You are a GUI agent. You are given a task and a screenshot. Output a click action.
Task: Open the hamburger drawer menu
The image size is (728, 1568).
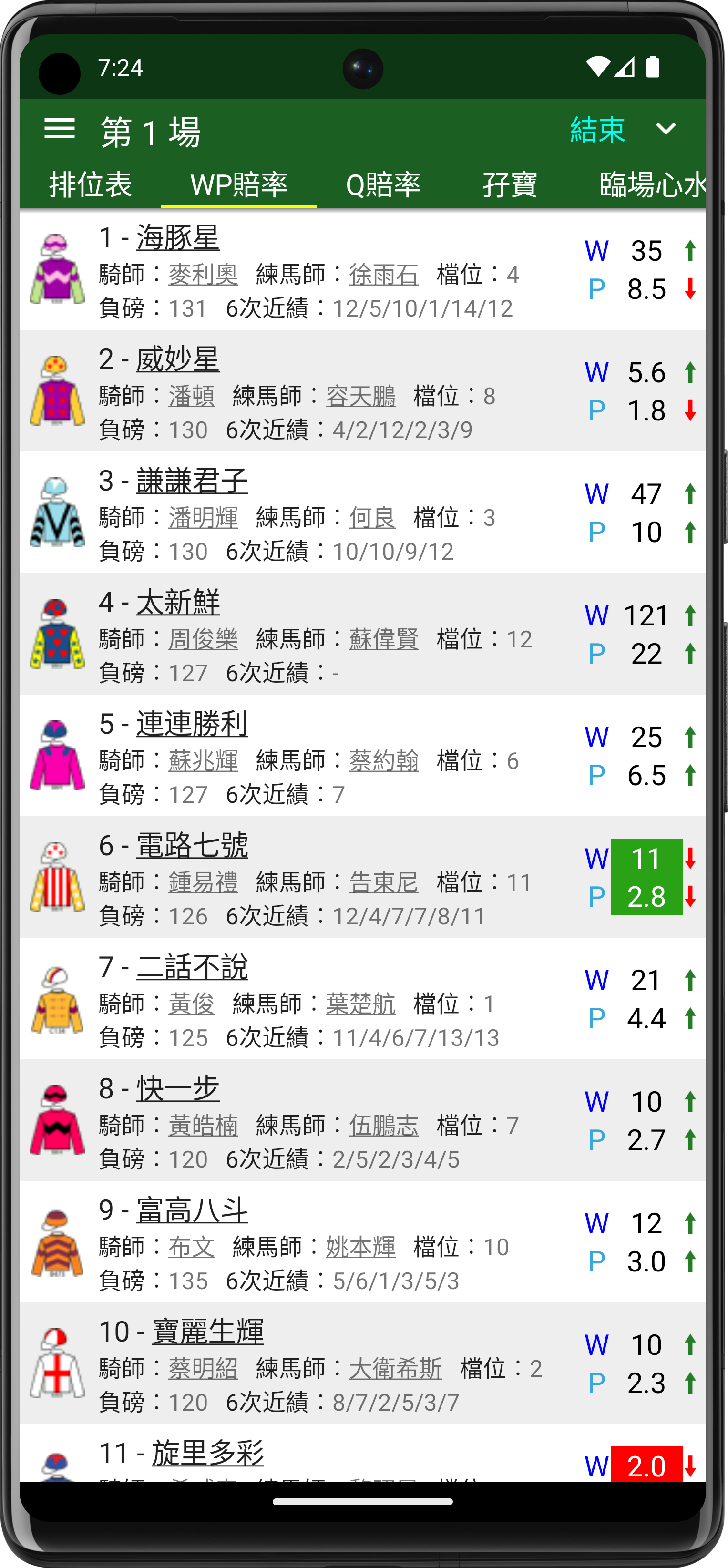[59, 129]
